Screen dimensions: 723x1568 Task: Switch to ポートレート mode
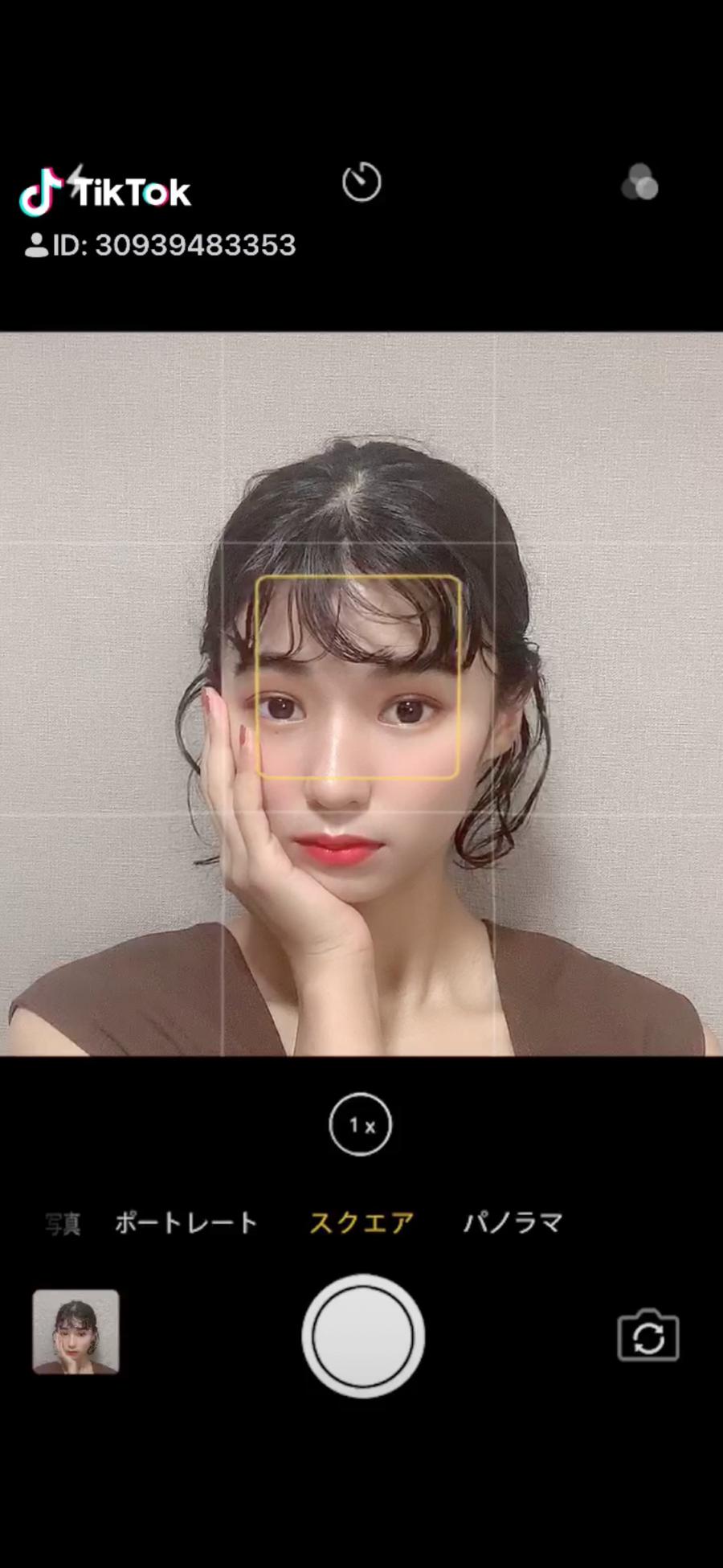click(186, 1222)
